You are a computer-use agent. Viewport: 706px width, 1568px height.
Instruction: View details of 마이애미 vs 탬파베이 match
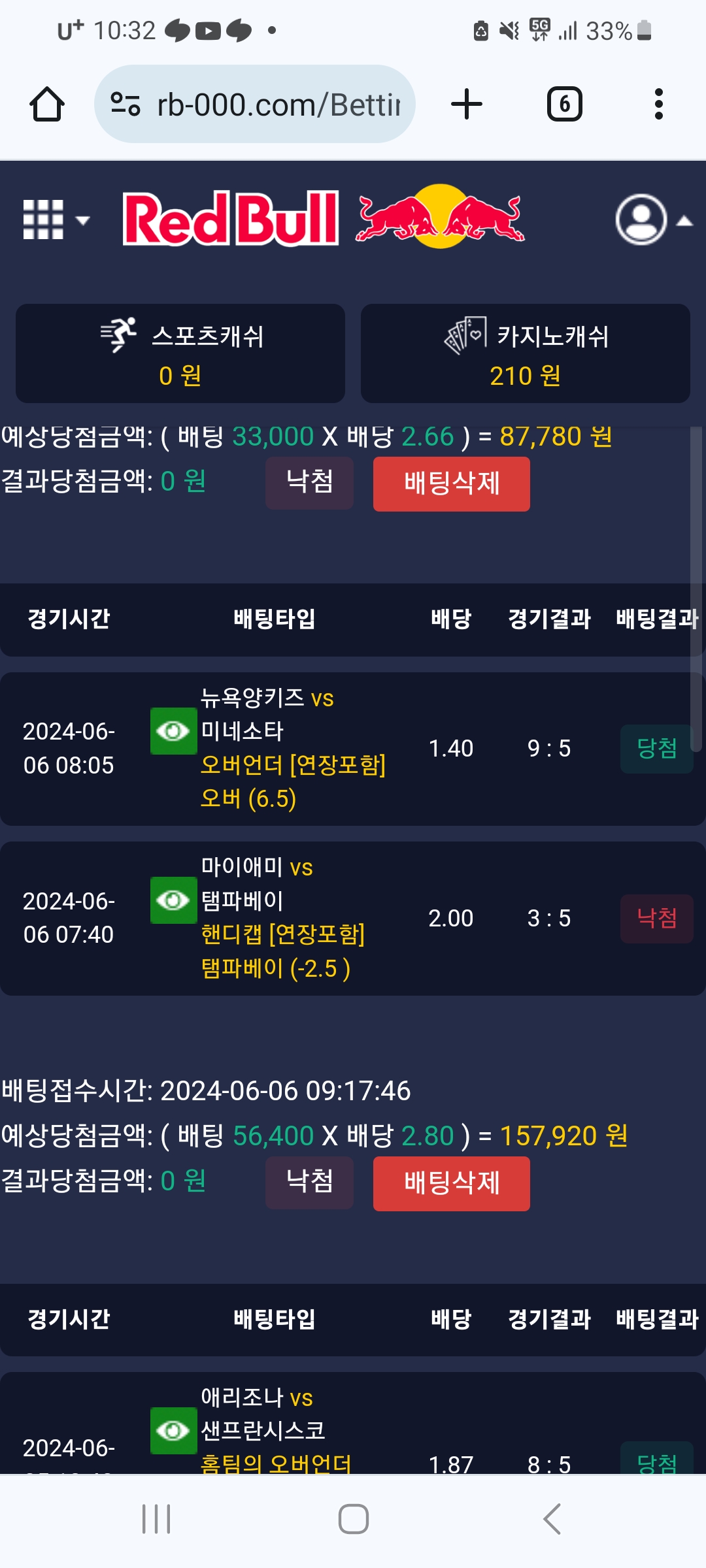coord(173,900)
